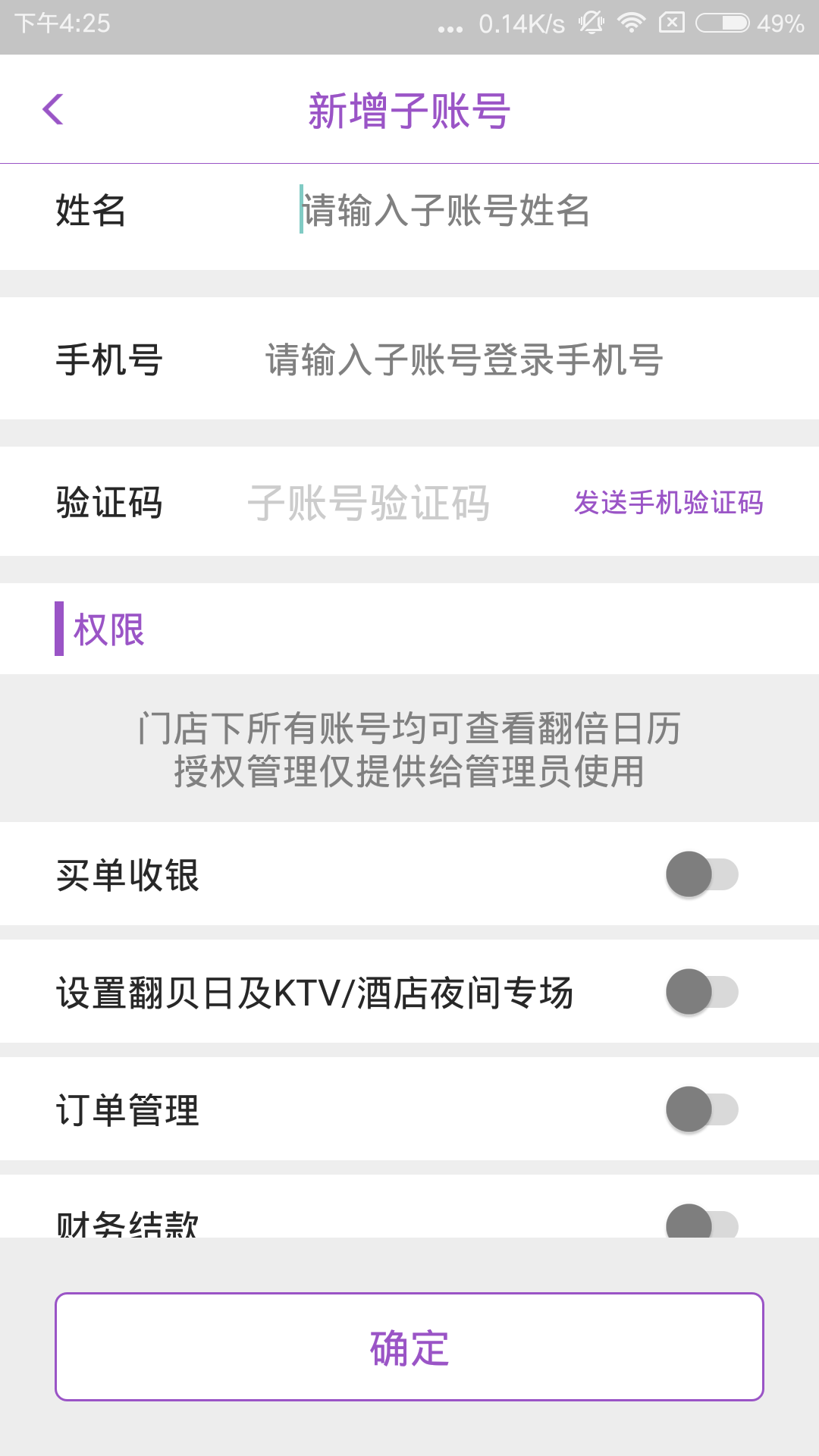Tap the SIM card error icon in status bar
This screenshot has width=819, height=1456.
(672, 23)
